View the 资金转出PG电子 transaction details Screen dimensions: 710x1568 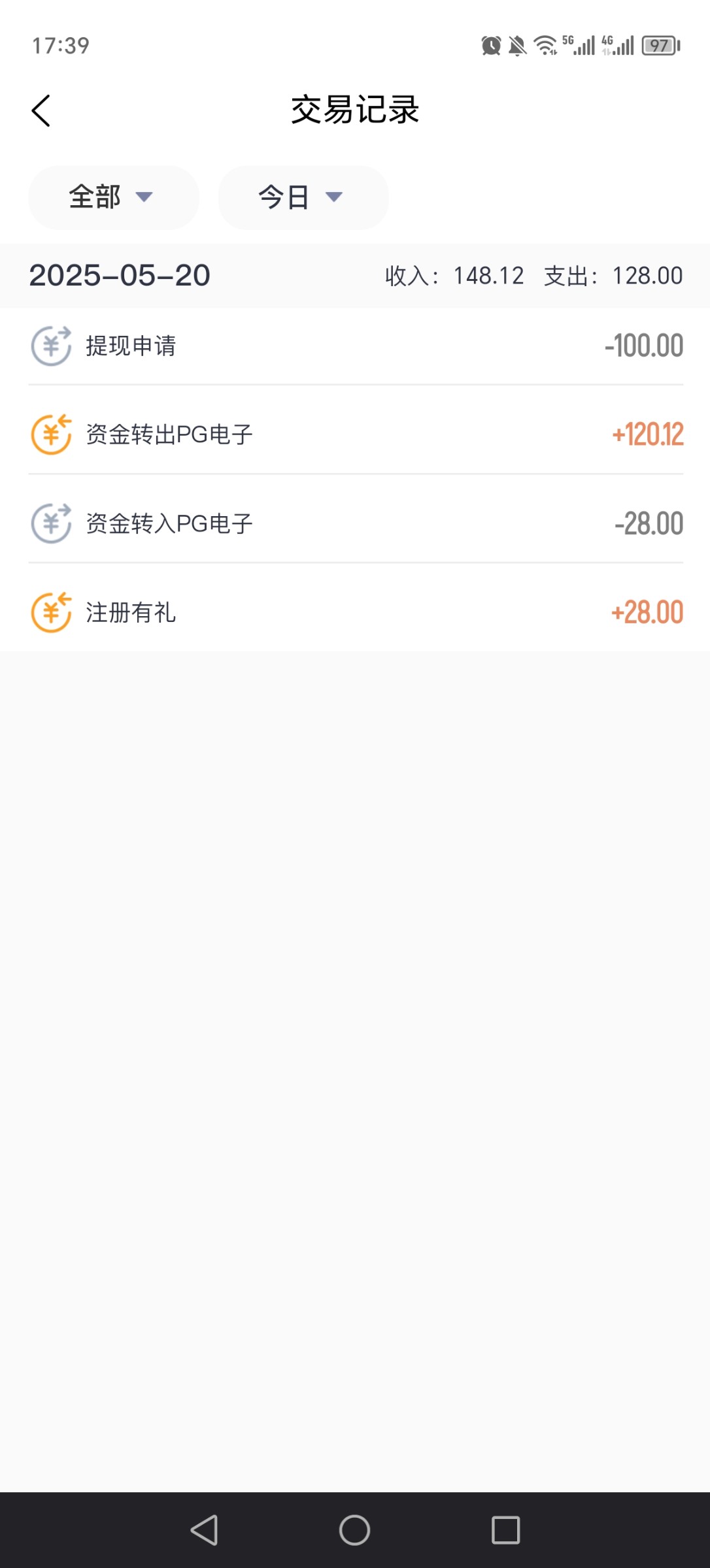tap(355, 435)
